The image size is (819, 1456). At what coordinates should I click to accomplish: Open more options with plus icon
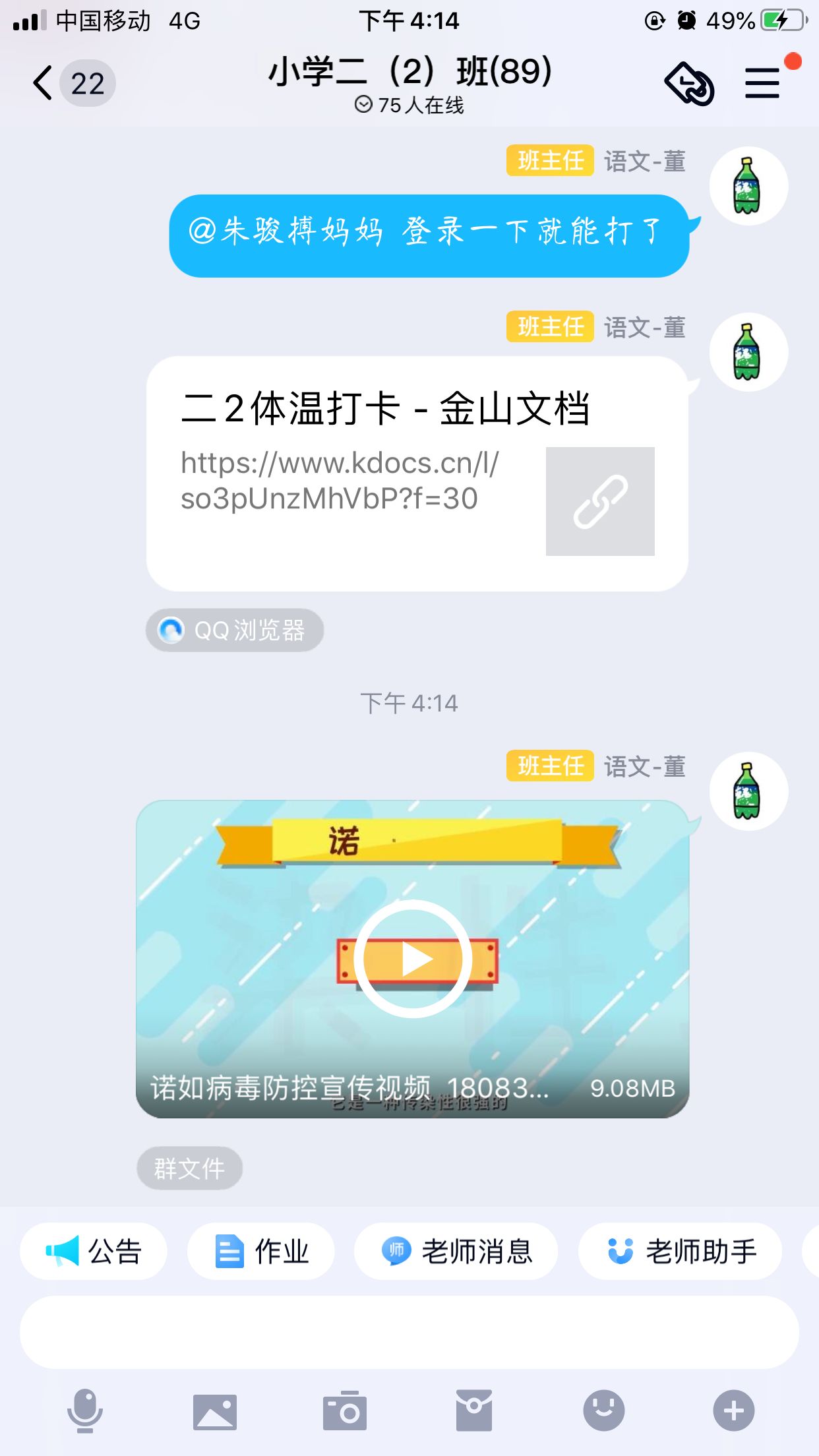(734, 1410)
